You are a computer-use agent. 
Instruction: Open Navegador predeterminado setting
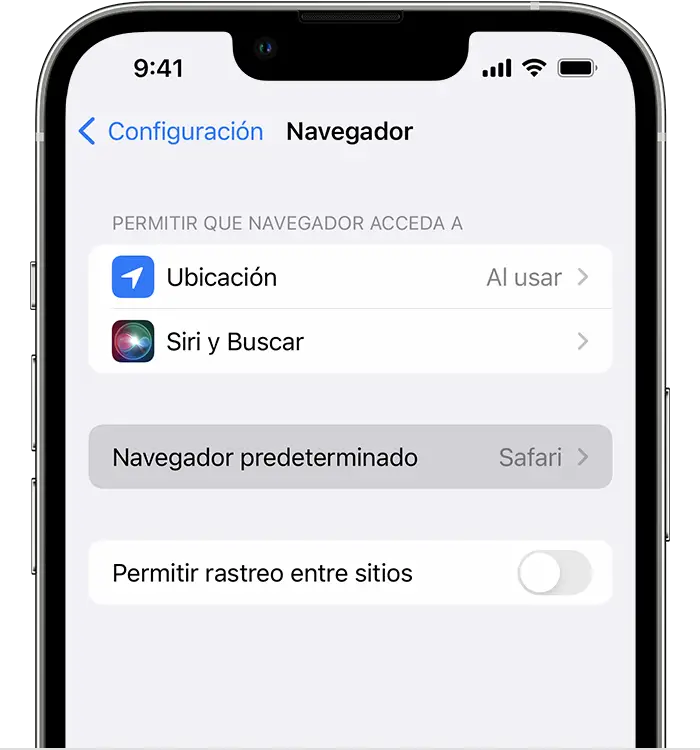[x=350, y=457]
